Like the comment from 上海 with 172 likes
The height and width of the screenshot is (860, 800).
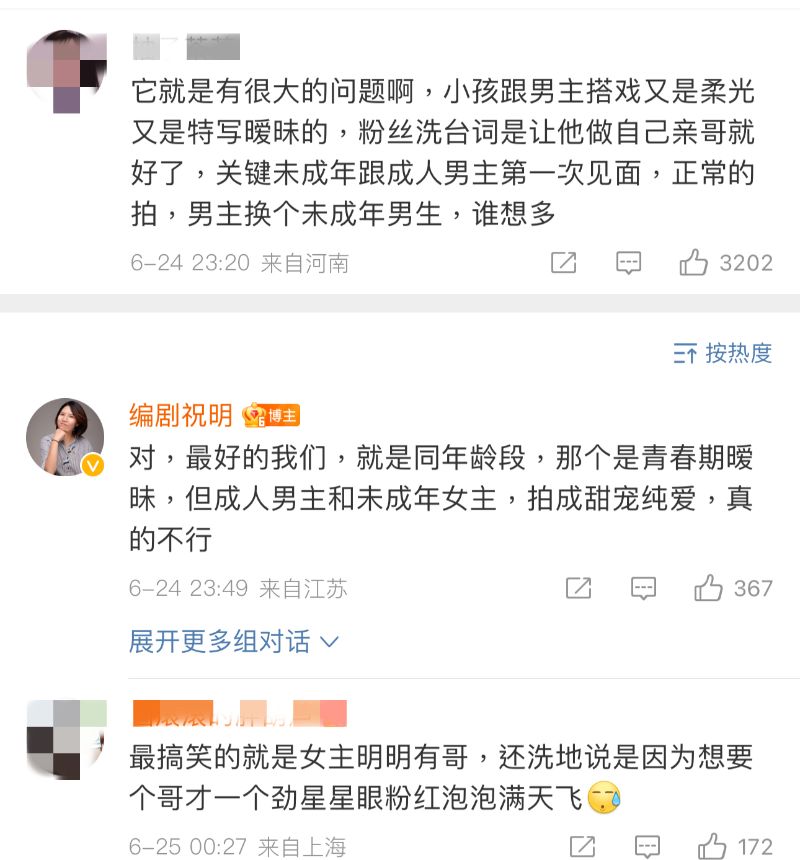(712, 846)
